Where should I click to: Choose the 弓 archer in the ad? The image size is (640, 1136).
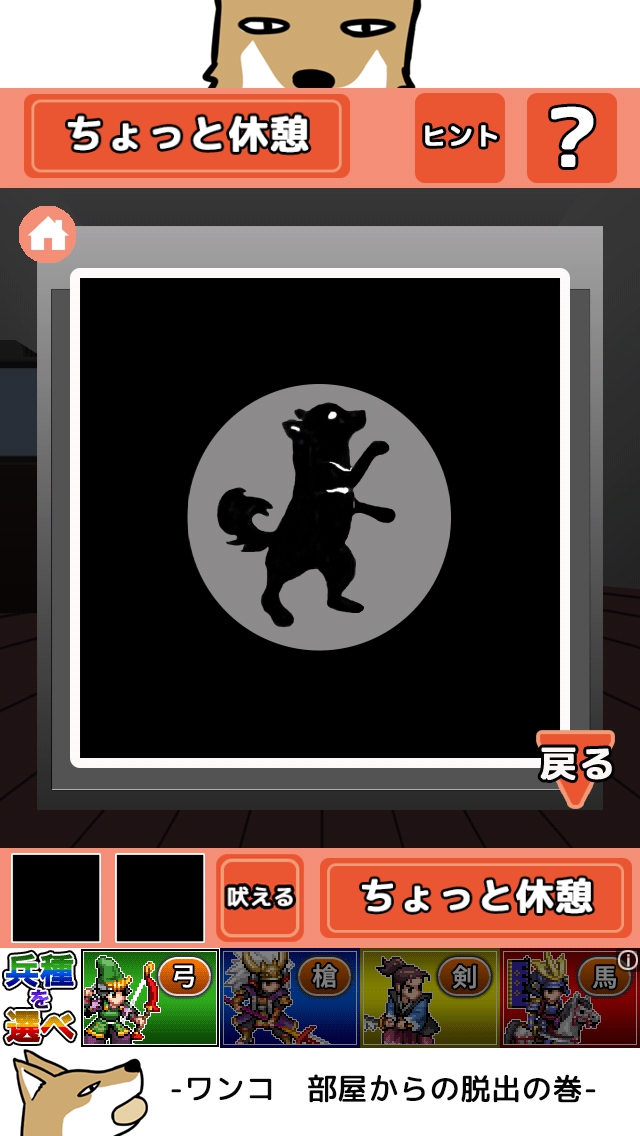tap(150, 998)
